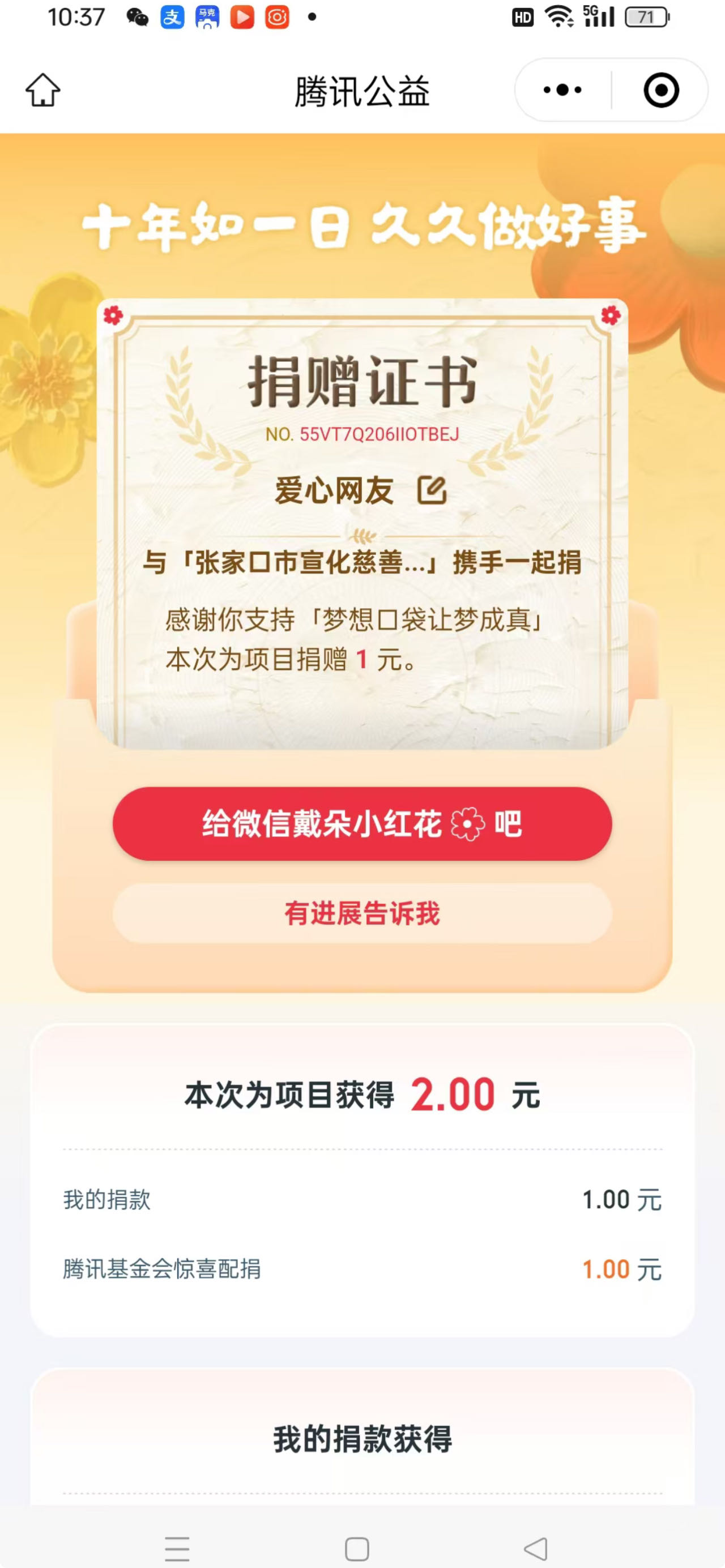Go back using the system back button
725x1568 pixels.
click(536, 1548)
